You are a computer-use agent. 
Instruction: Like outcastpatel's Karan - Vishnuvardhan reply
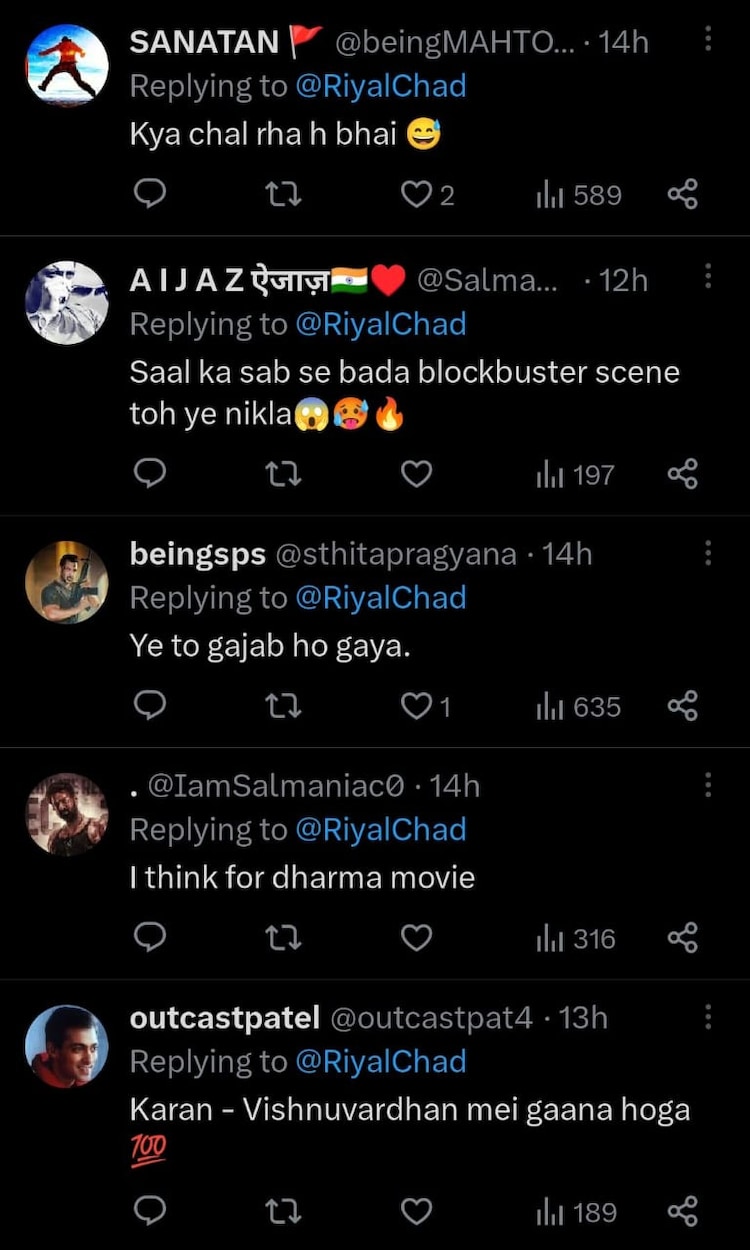pos(416,1212)
